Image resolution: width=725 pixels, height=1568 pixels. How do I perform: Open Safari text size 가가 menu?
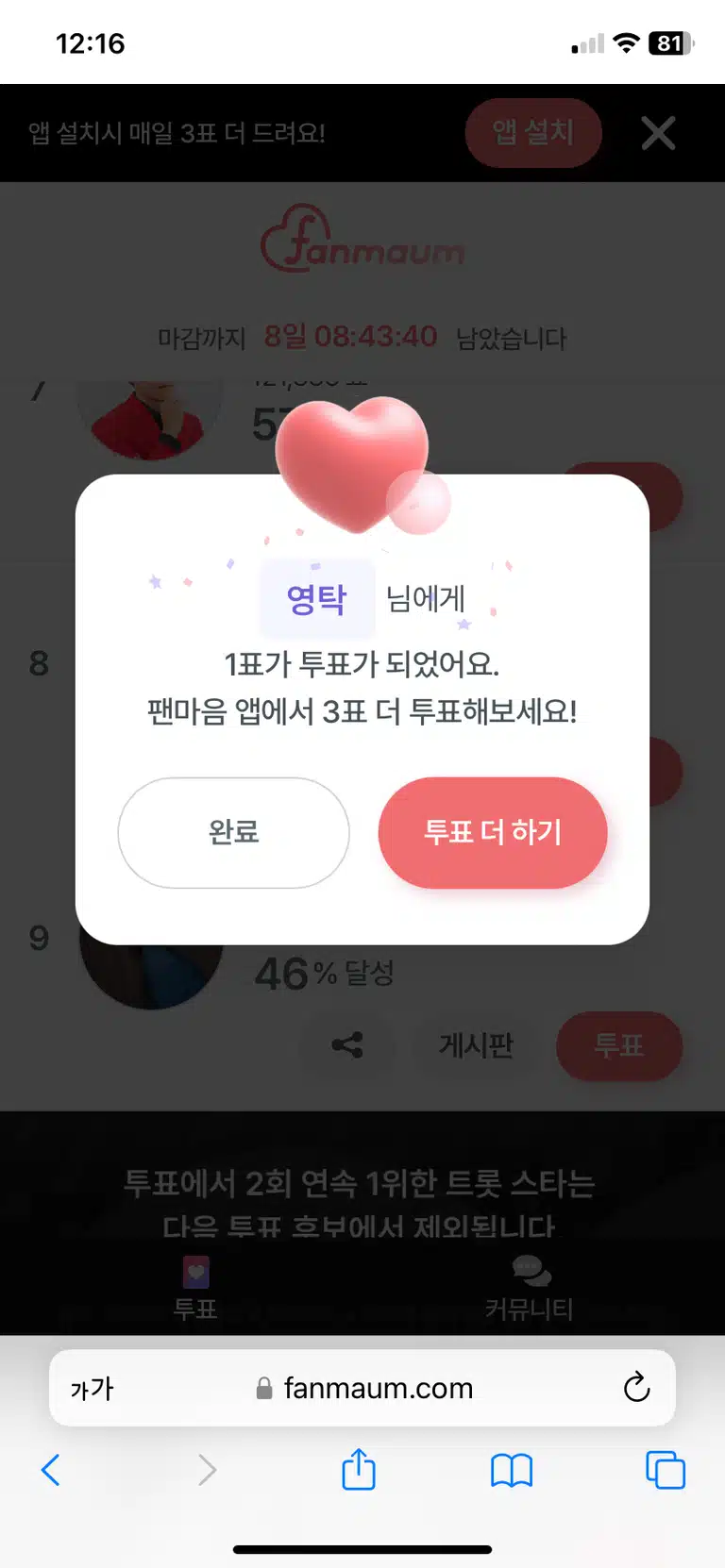(x=92, y=1388)
